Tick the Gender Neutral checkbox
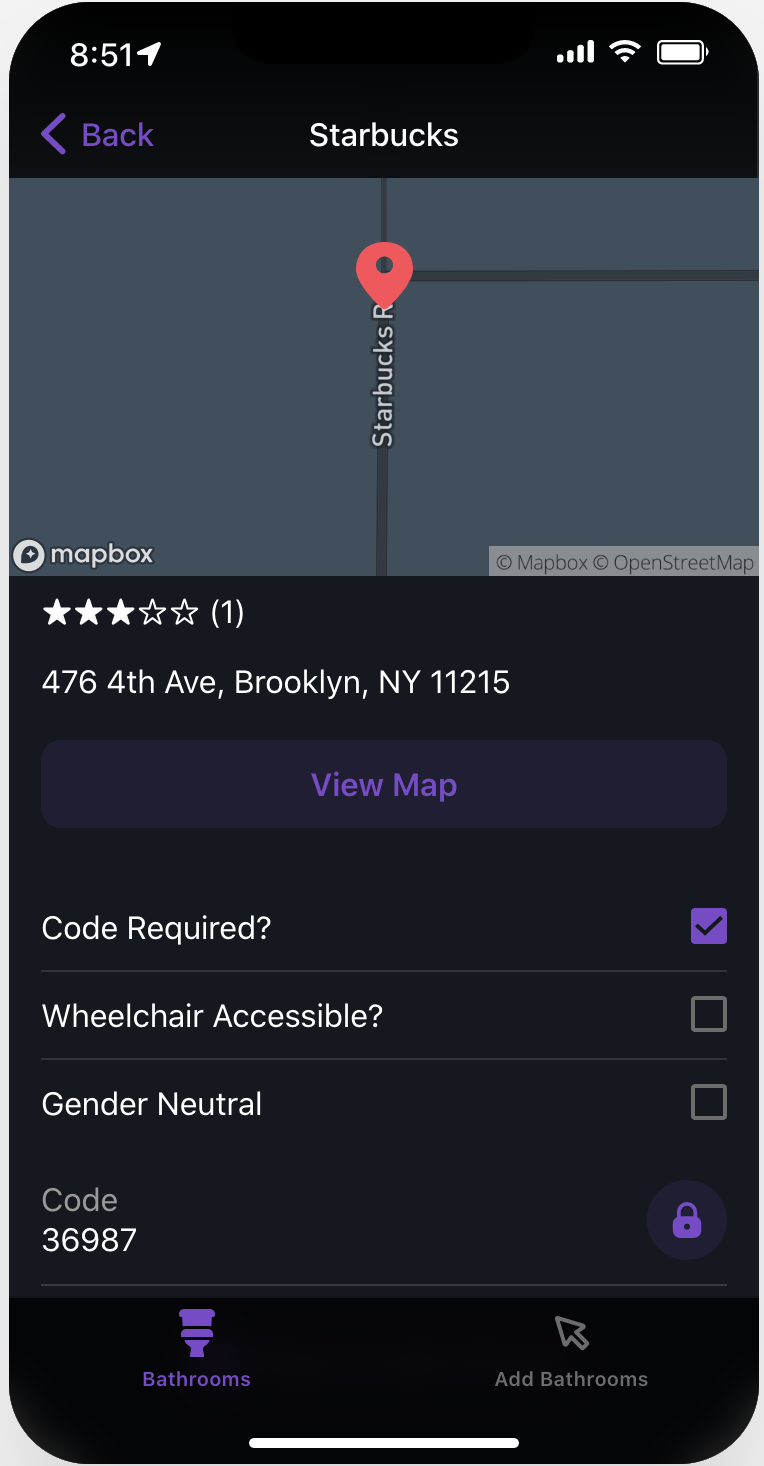Image resolution: width=764 pixels, height=1466 pixels. pyautogui.click(x=708, y=1103)
